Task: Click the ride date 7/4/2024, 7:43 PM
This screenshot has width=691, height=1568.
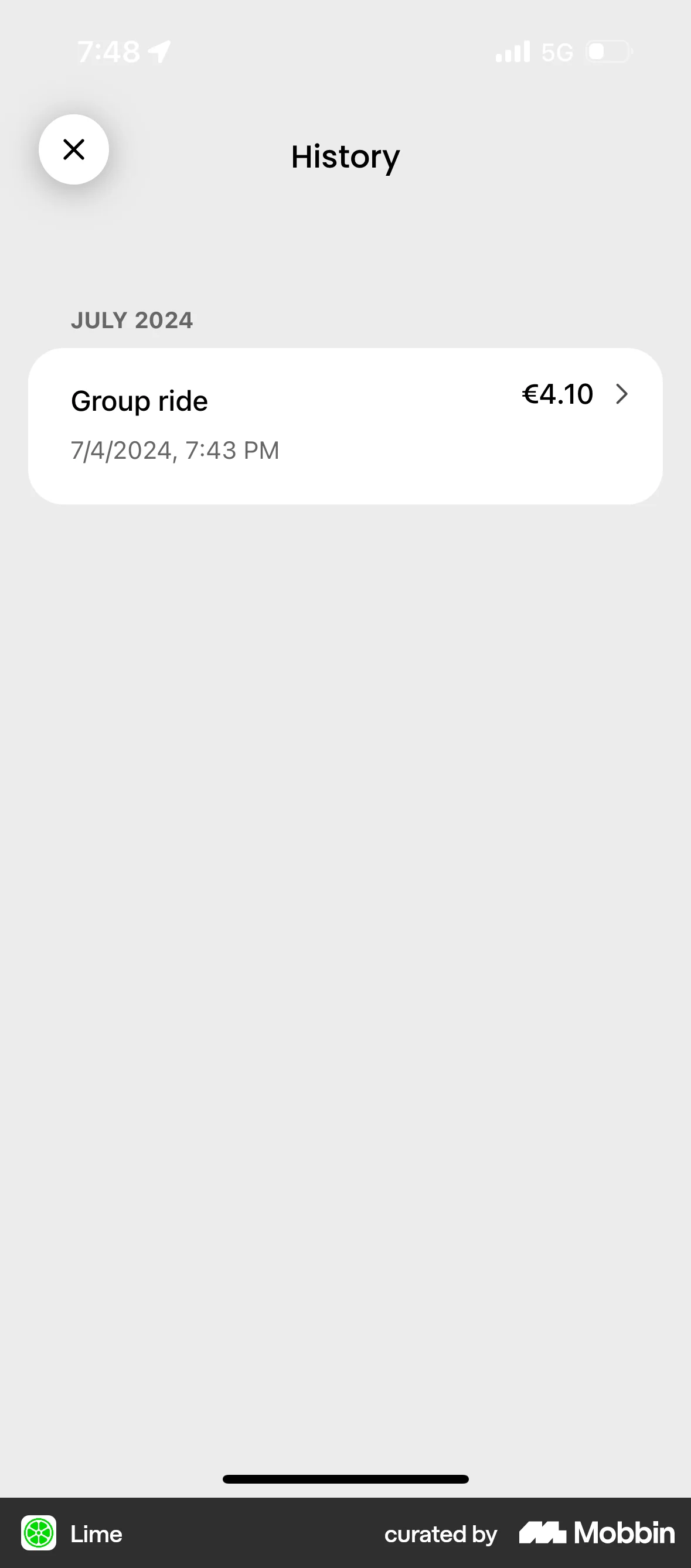Action: pyautogui.click(x=175, y=450)
